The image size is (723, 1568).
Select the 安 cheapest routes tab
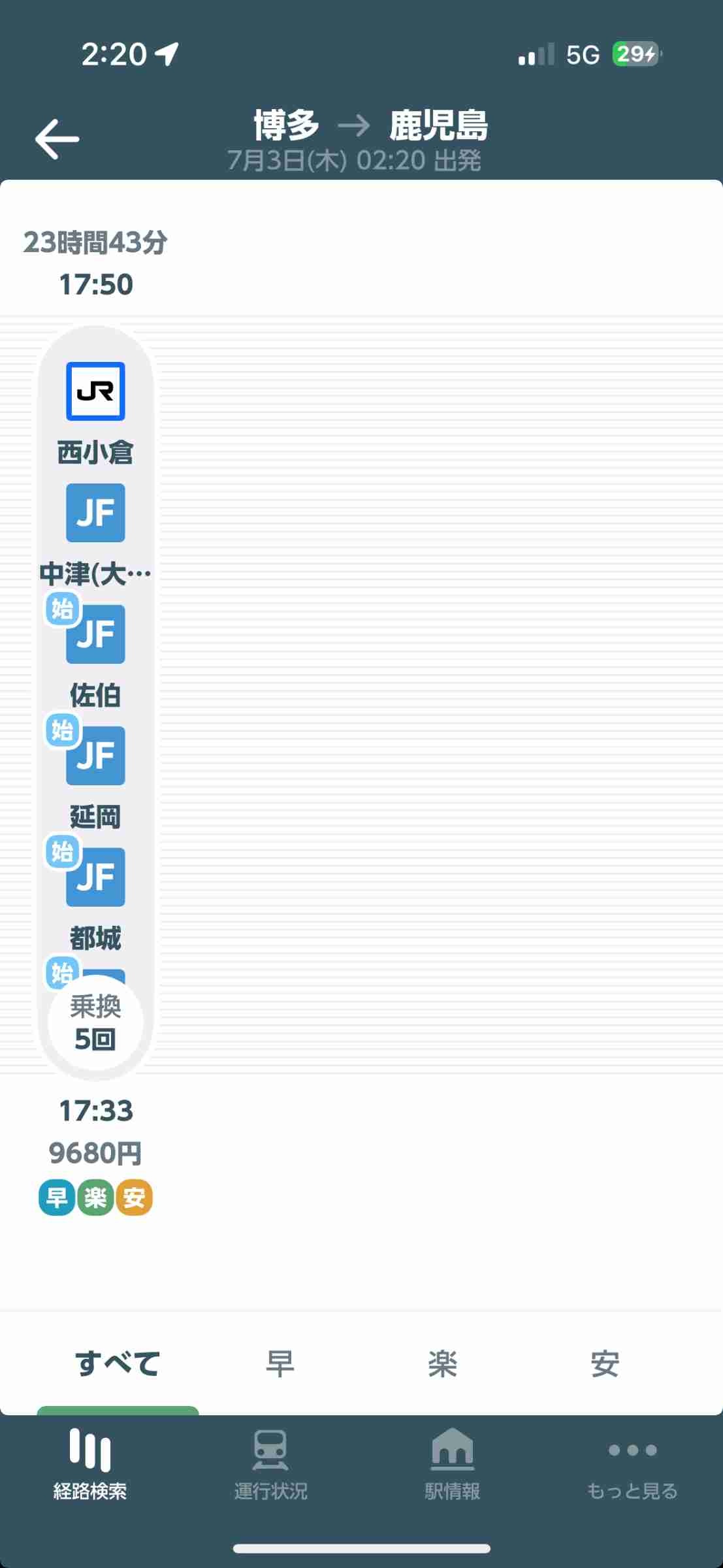click(605, 1364)
